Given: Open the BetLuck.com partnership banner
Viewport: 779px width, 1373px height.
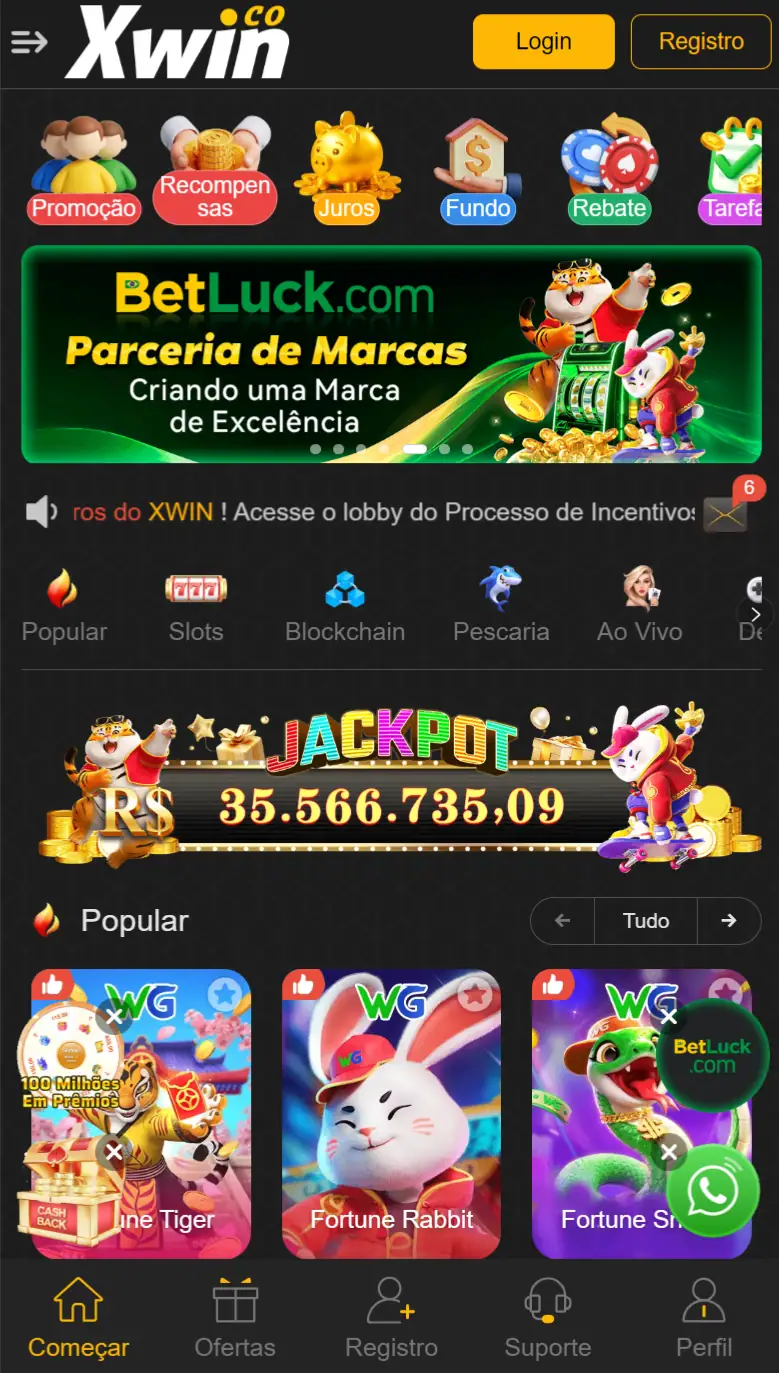Looking at the screenshot, I should pyautogui.click(x=390, y=354).
